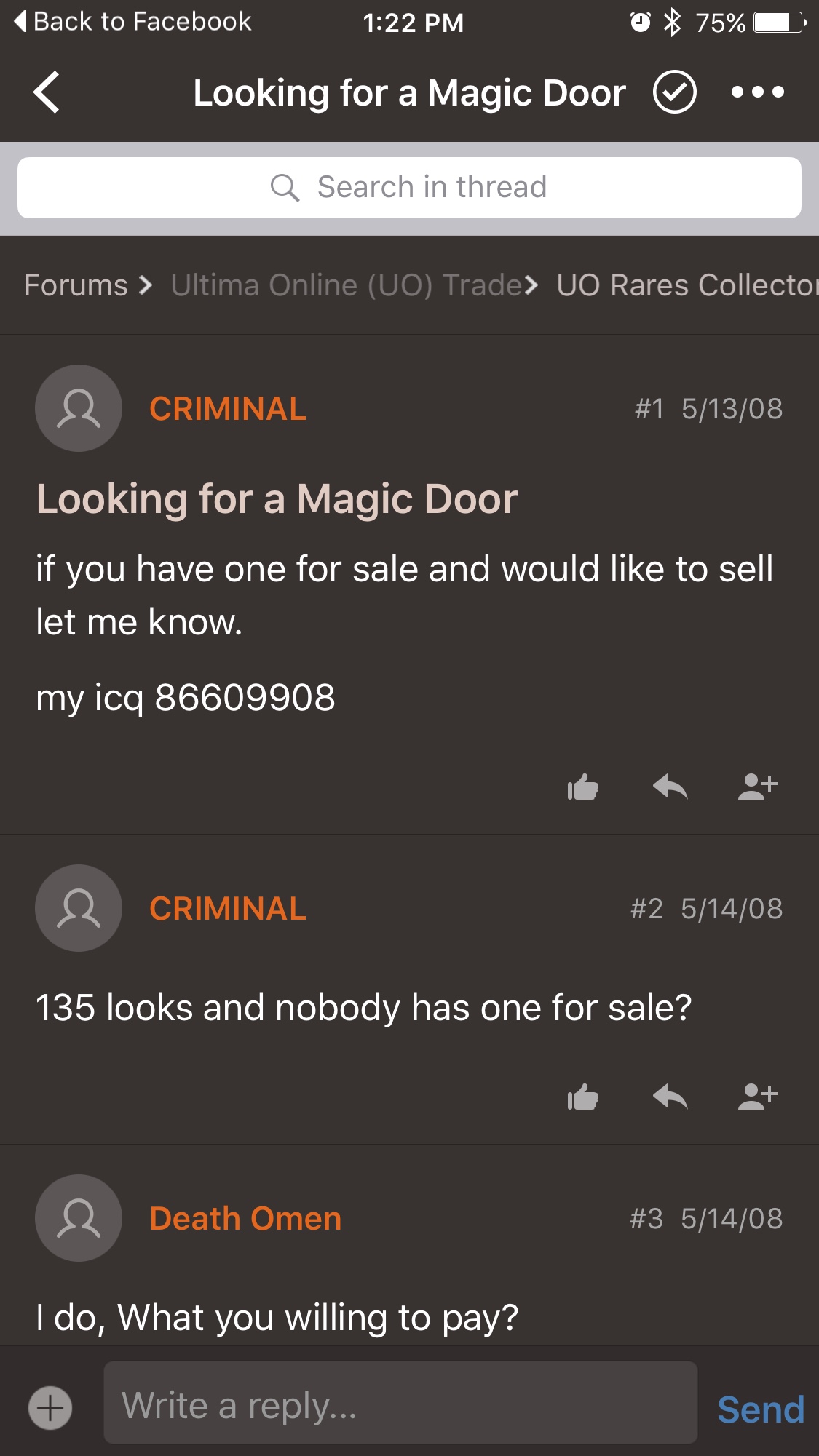Follow user via post #2's add-person icon
The height and width of the screenshot is (1456, 819).
757,1097
